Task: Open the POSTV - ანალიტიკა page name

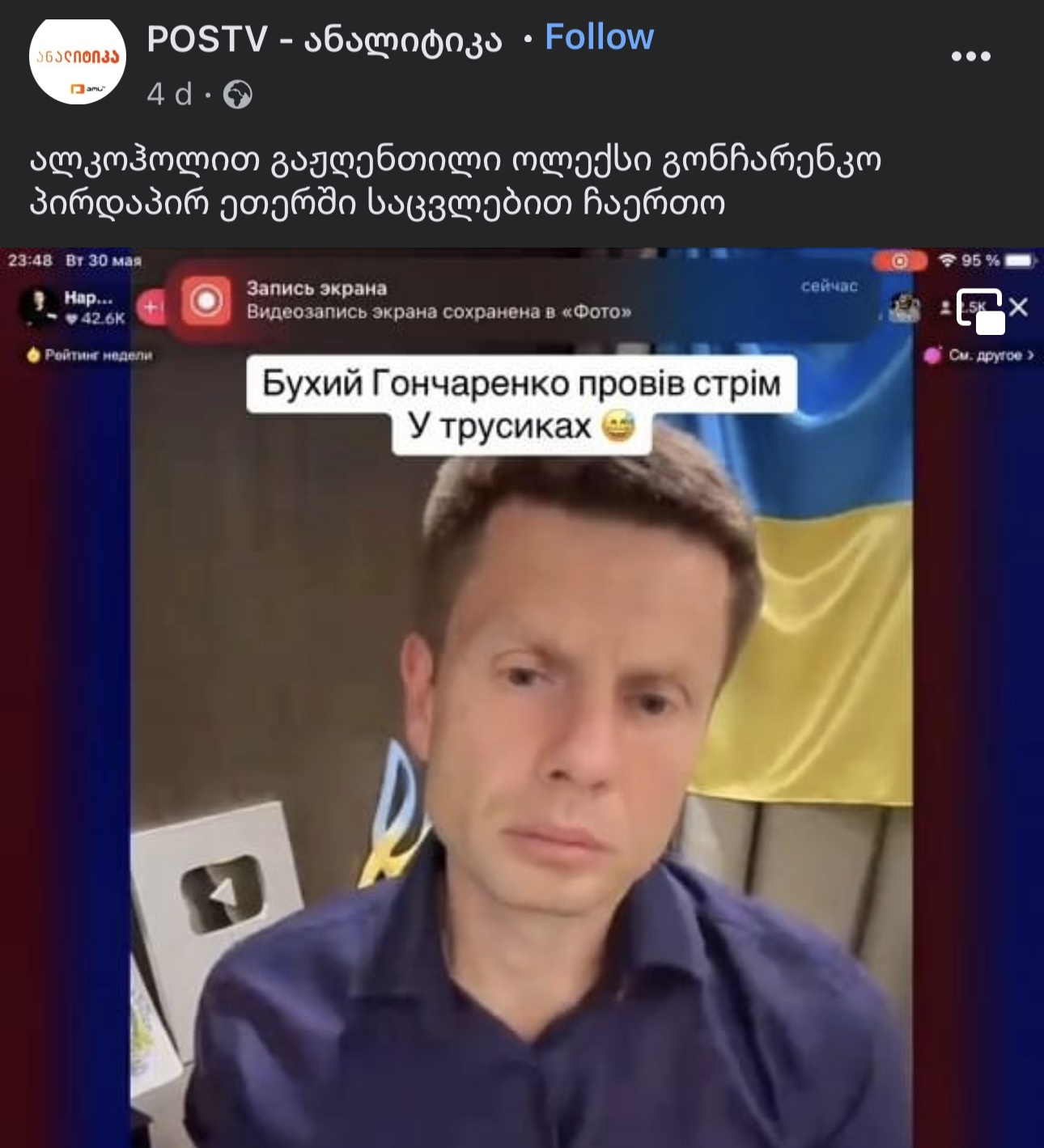Action: 324,40
